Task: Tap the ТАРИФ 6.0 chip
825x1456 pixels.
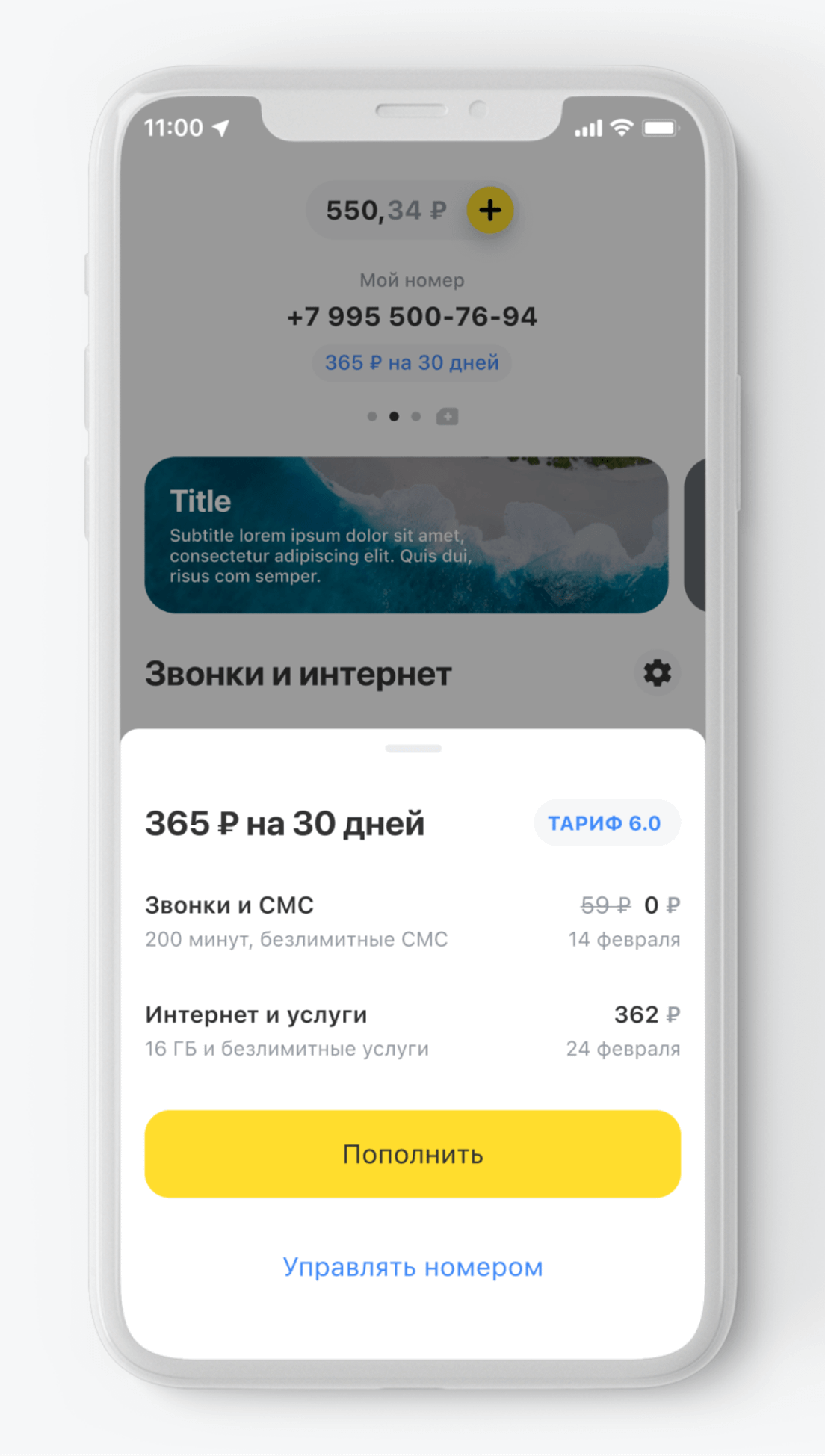Action: [x=606, y=823]
